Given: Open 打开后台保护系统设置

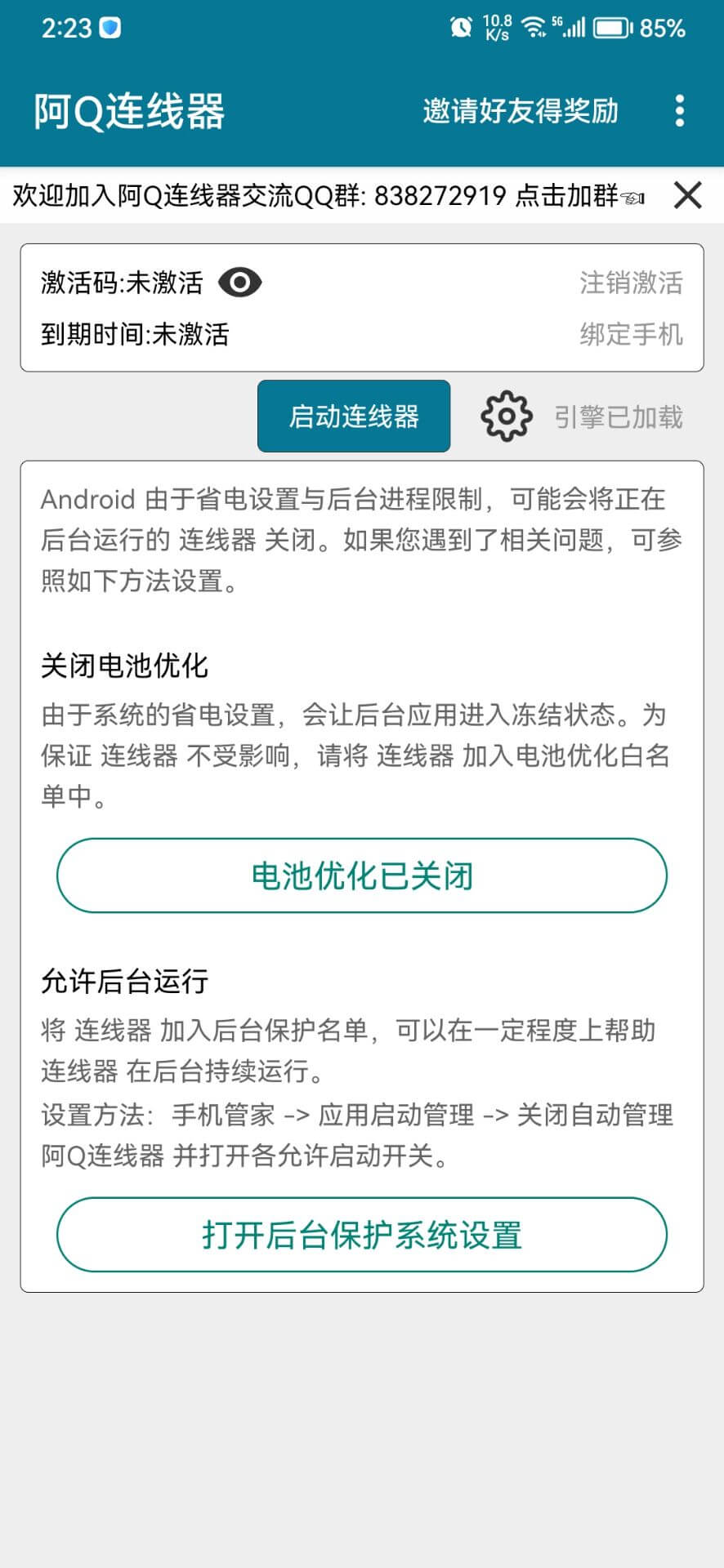Looking at the screenshot, I should [362, 1236].
